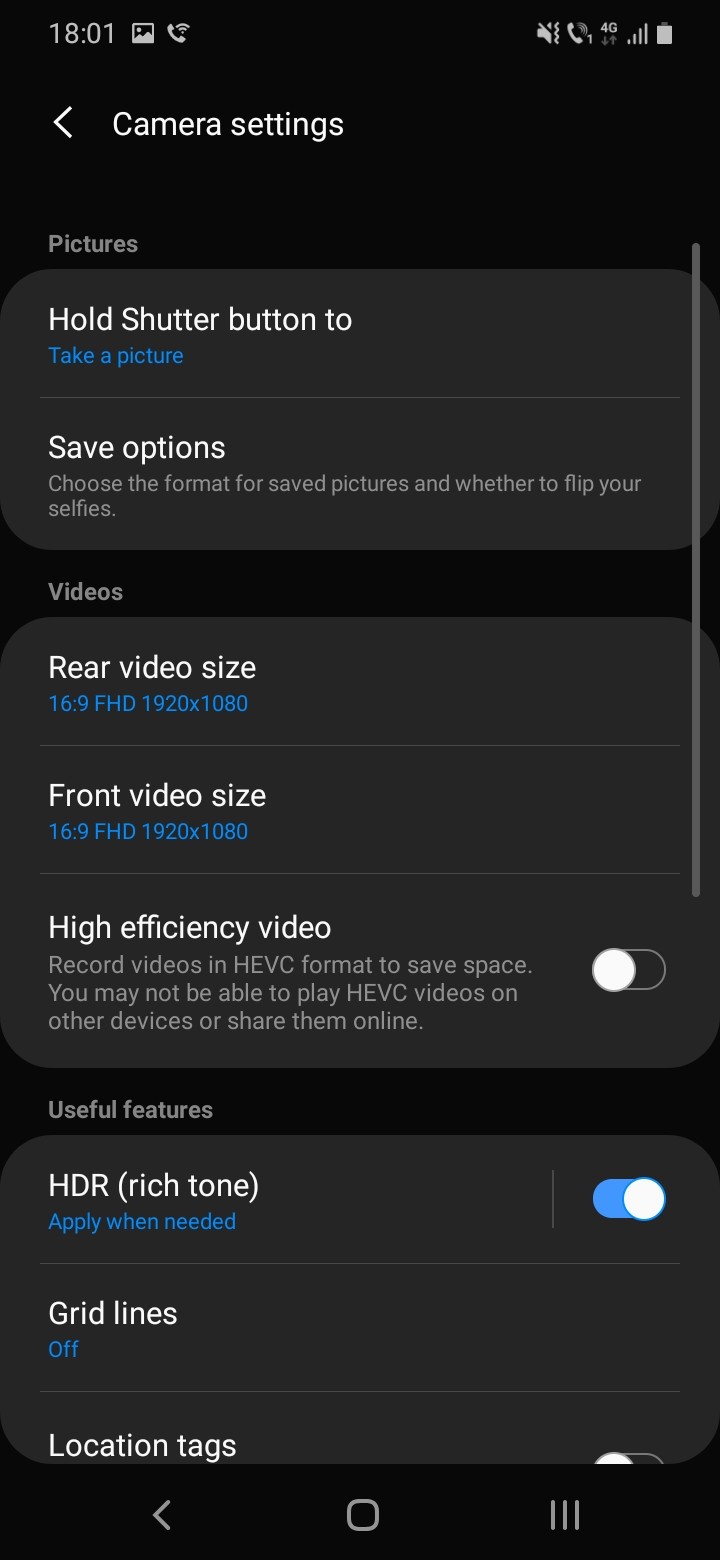Open HDR (rich tone) options
720x1560 pixels.
tap(280, 1200)
